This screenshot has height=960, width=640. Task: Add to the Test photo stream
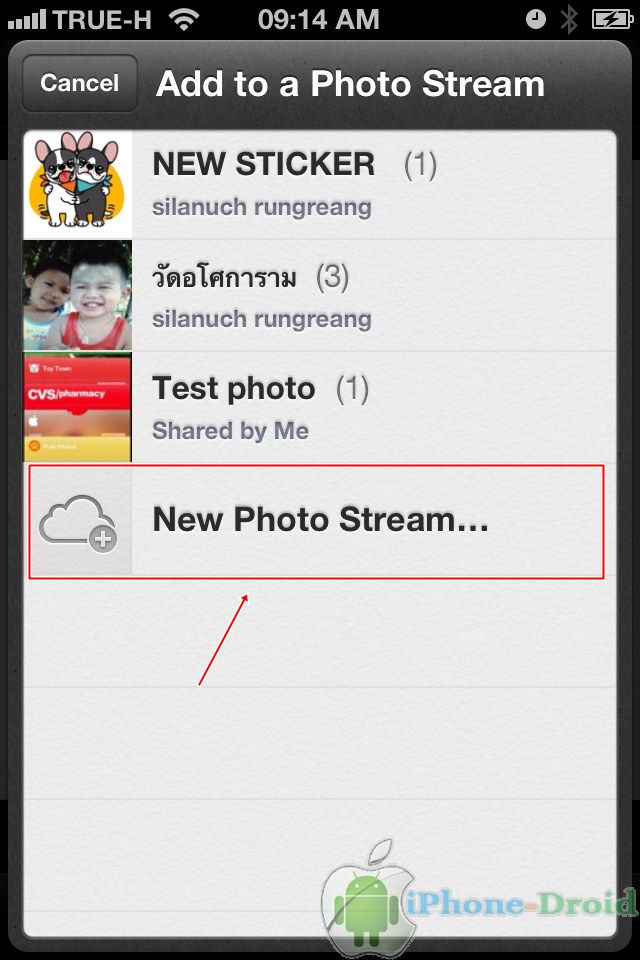pyautogui.click(x=320, y=406)
